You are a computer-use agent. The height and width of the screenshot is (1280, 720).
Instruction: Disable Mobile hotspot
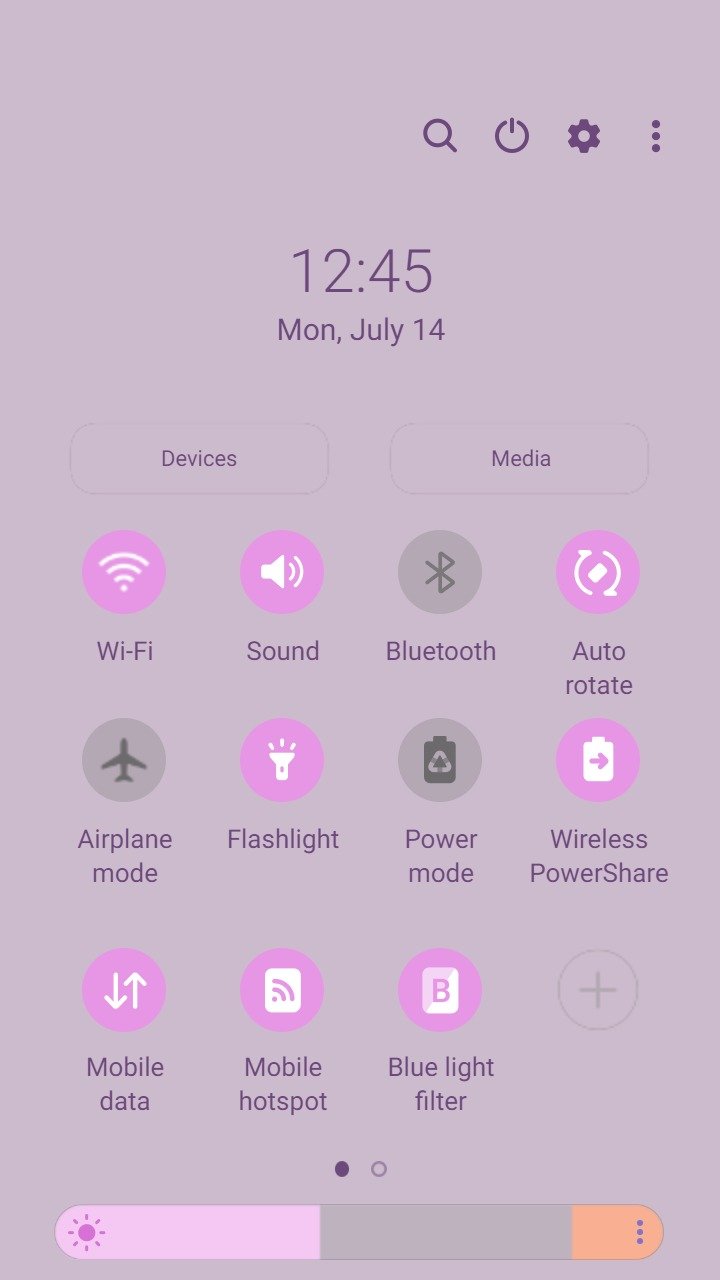(x=282, y=990)
